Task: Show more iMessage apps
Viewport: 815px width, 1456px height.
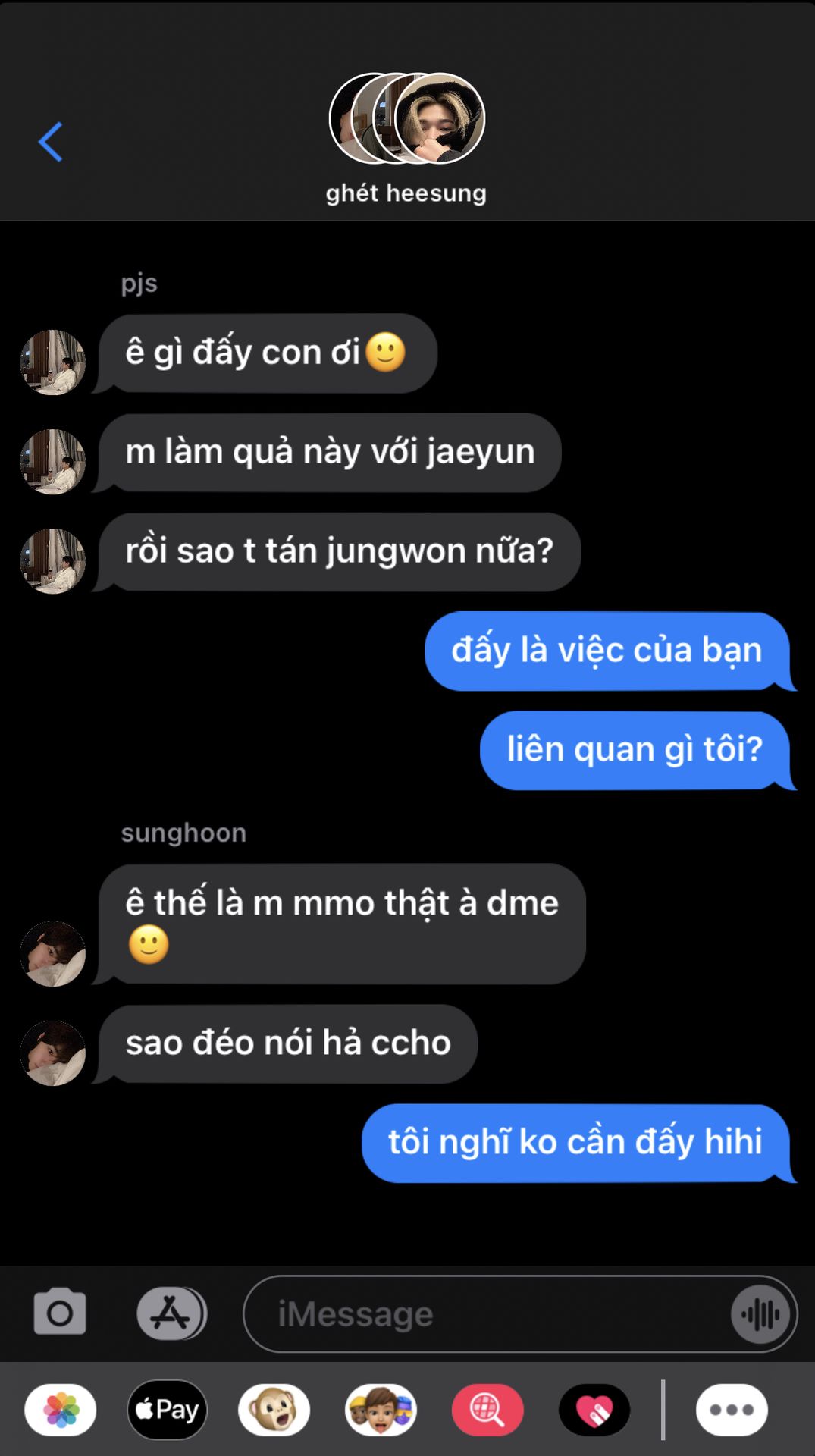Action: tap(732, 1410)
